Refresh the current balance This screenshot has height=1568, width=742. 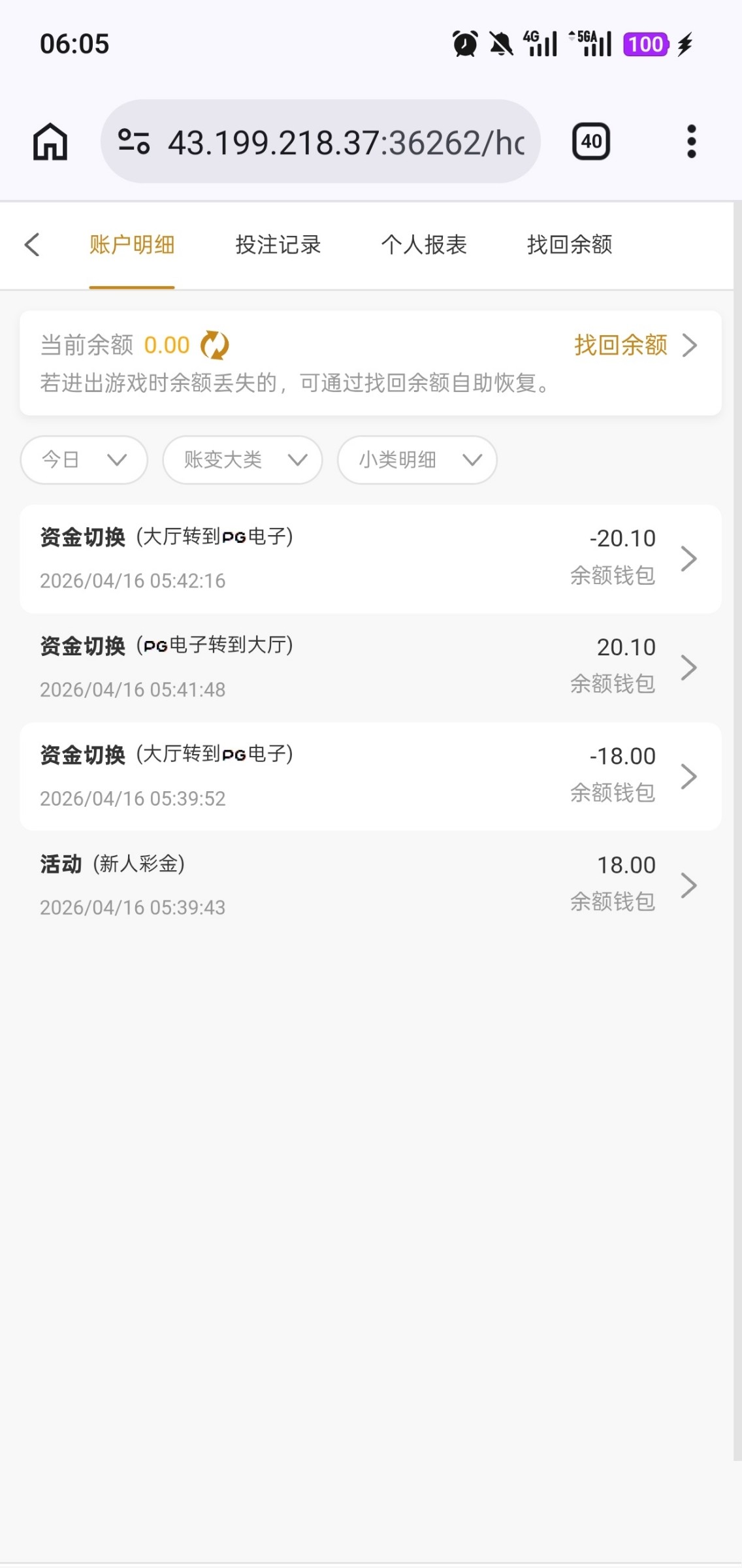point(215,345)
